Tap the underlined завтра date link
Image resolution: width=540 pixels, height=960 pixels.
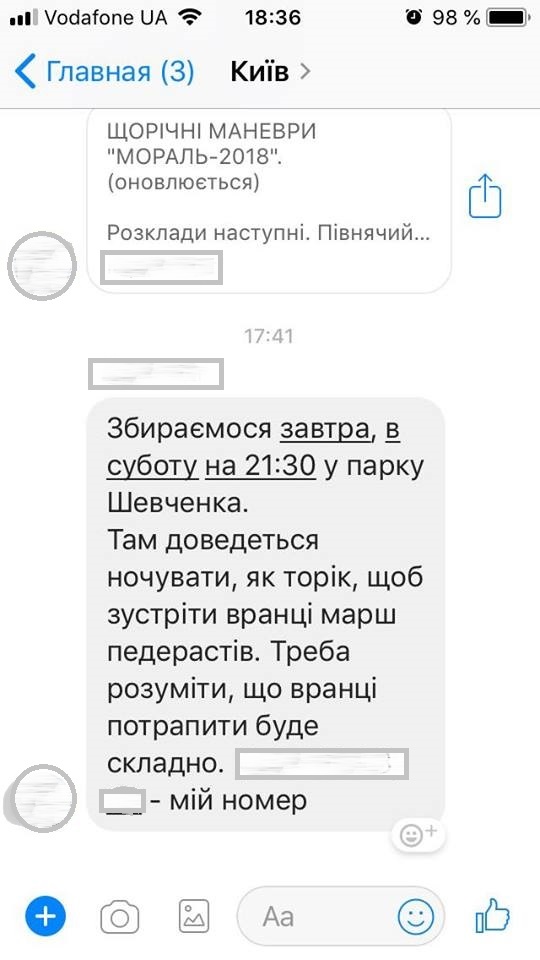(325, 430)
